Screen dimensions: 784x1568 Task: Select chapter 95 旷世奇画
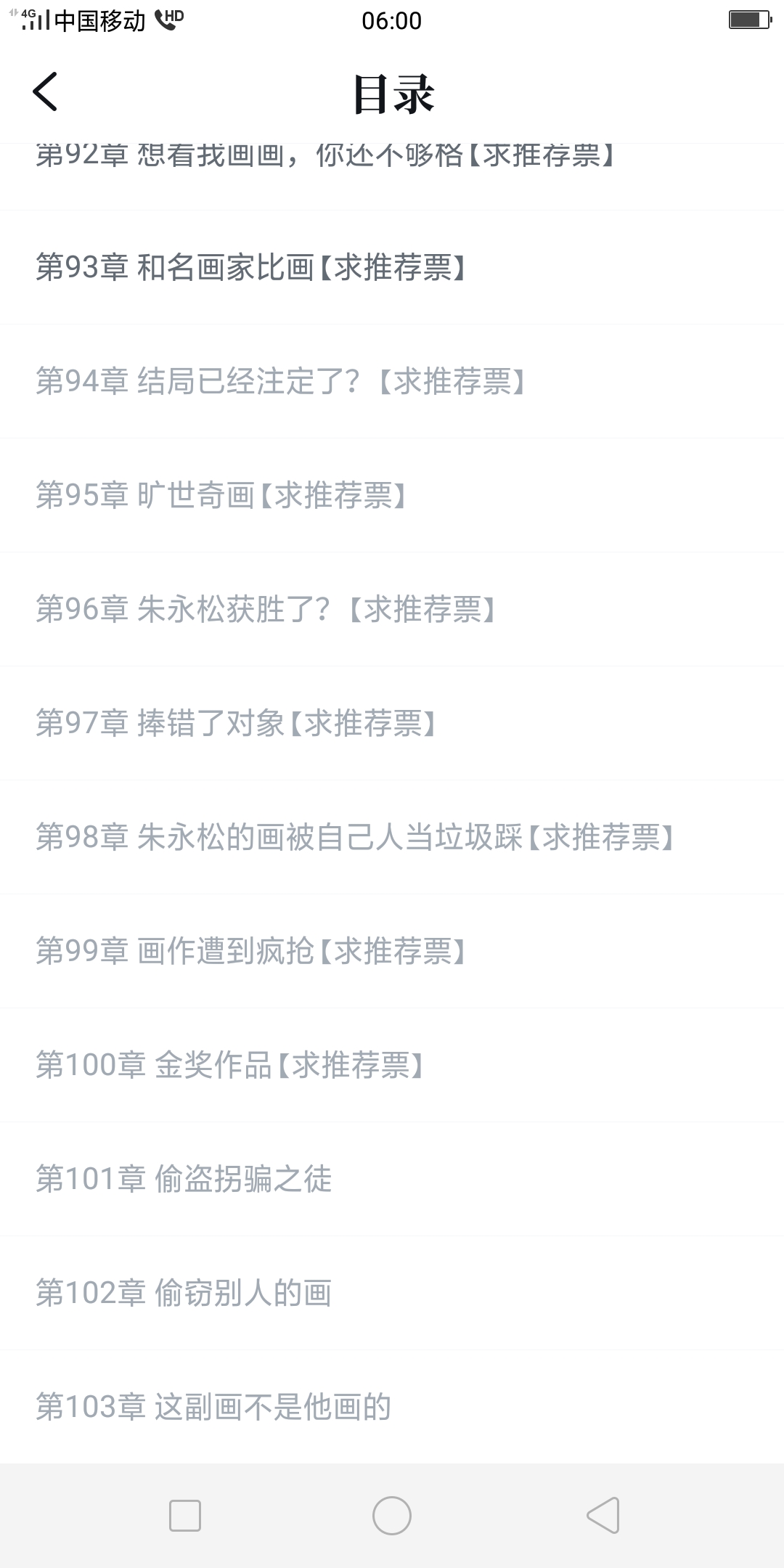point(392,495)
